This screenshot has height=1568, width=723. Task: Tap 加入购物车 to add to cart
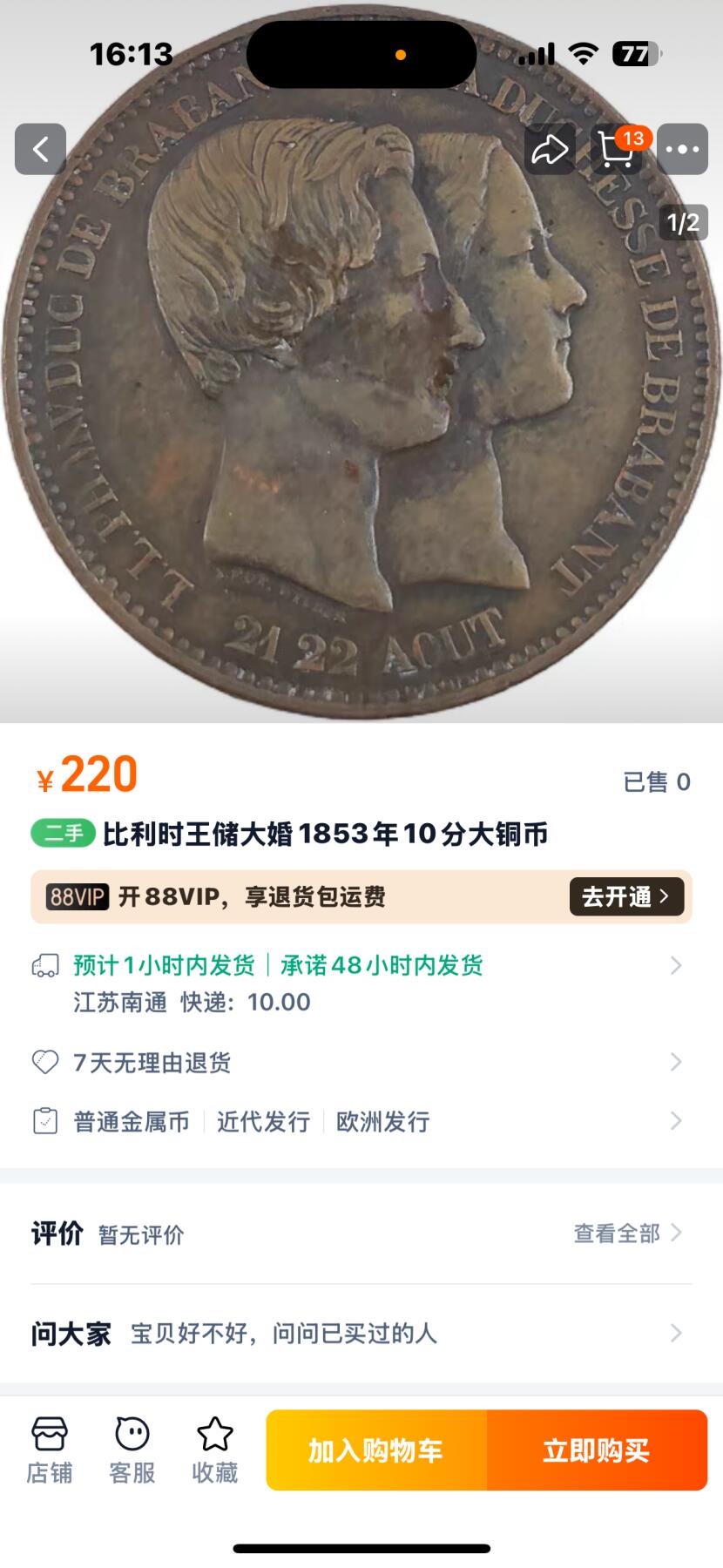point(376,1450)
